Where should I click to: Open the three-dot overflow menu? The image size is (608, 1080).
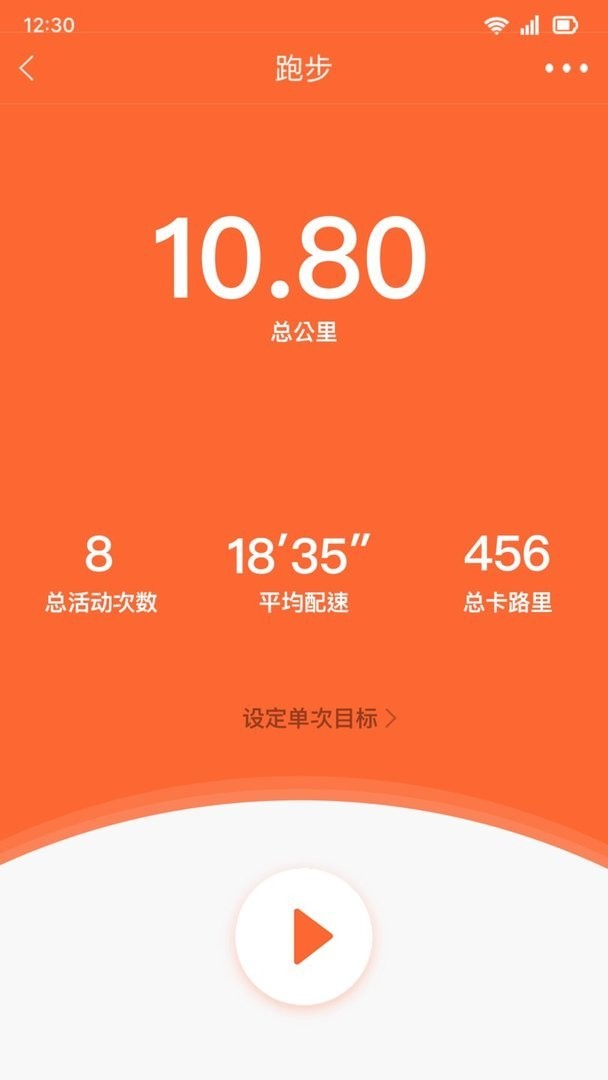click(x=566, y=69)
